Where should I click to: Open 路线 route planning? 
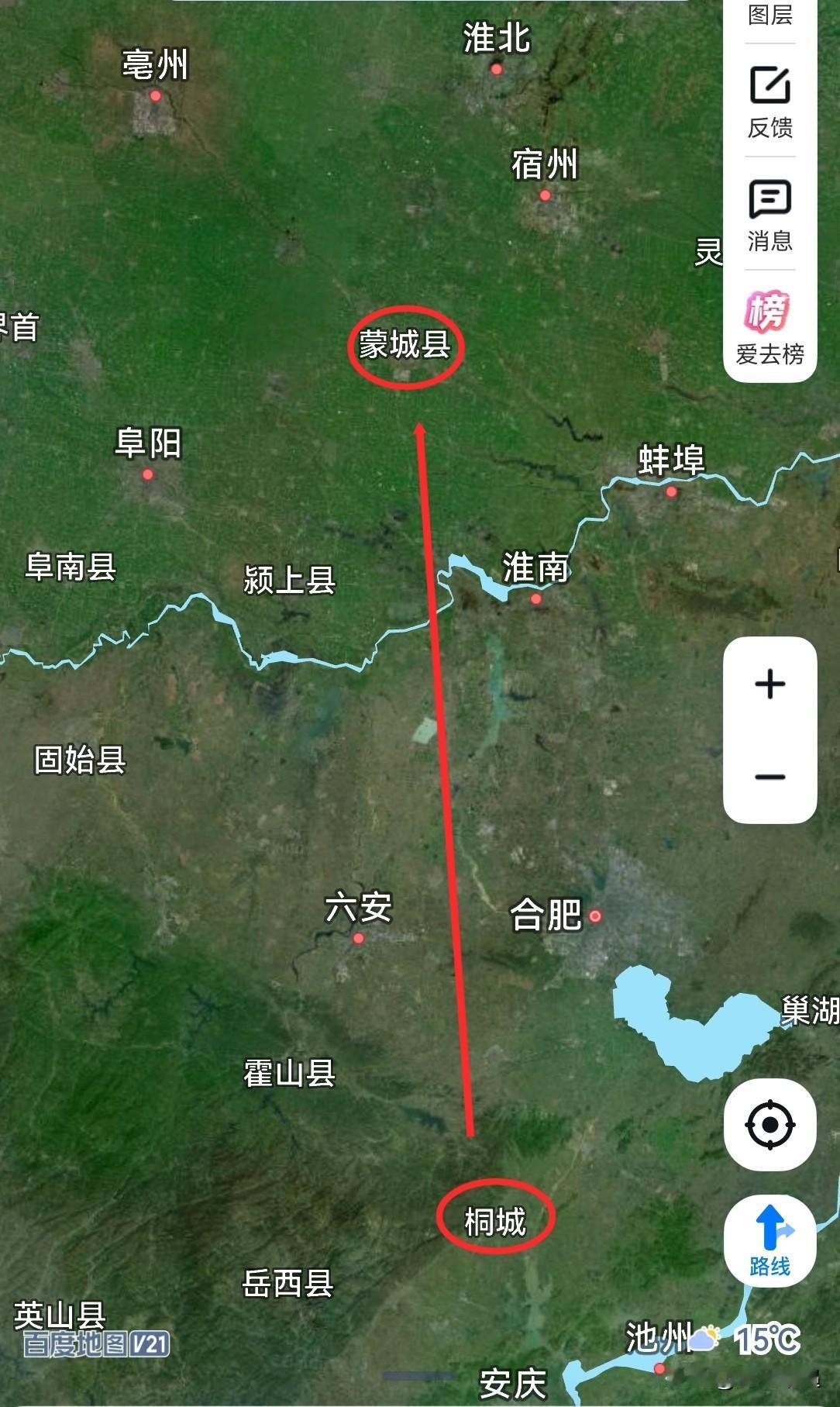769,1240
